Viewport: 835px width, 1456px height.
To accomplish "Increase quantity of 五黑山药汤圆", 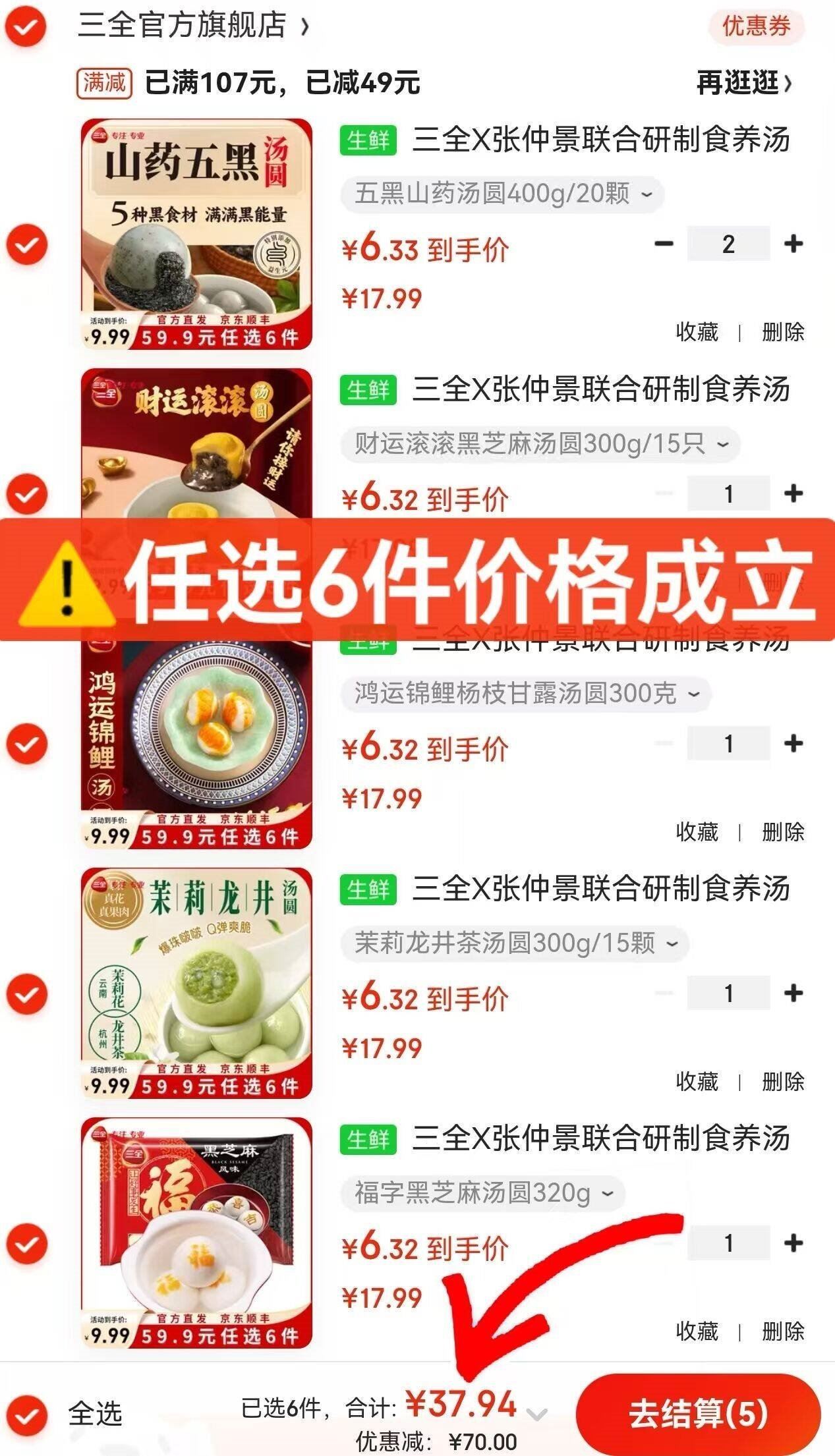I will (x=793, y=244).
